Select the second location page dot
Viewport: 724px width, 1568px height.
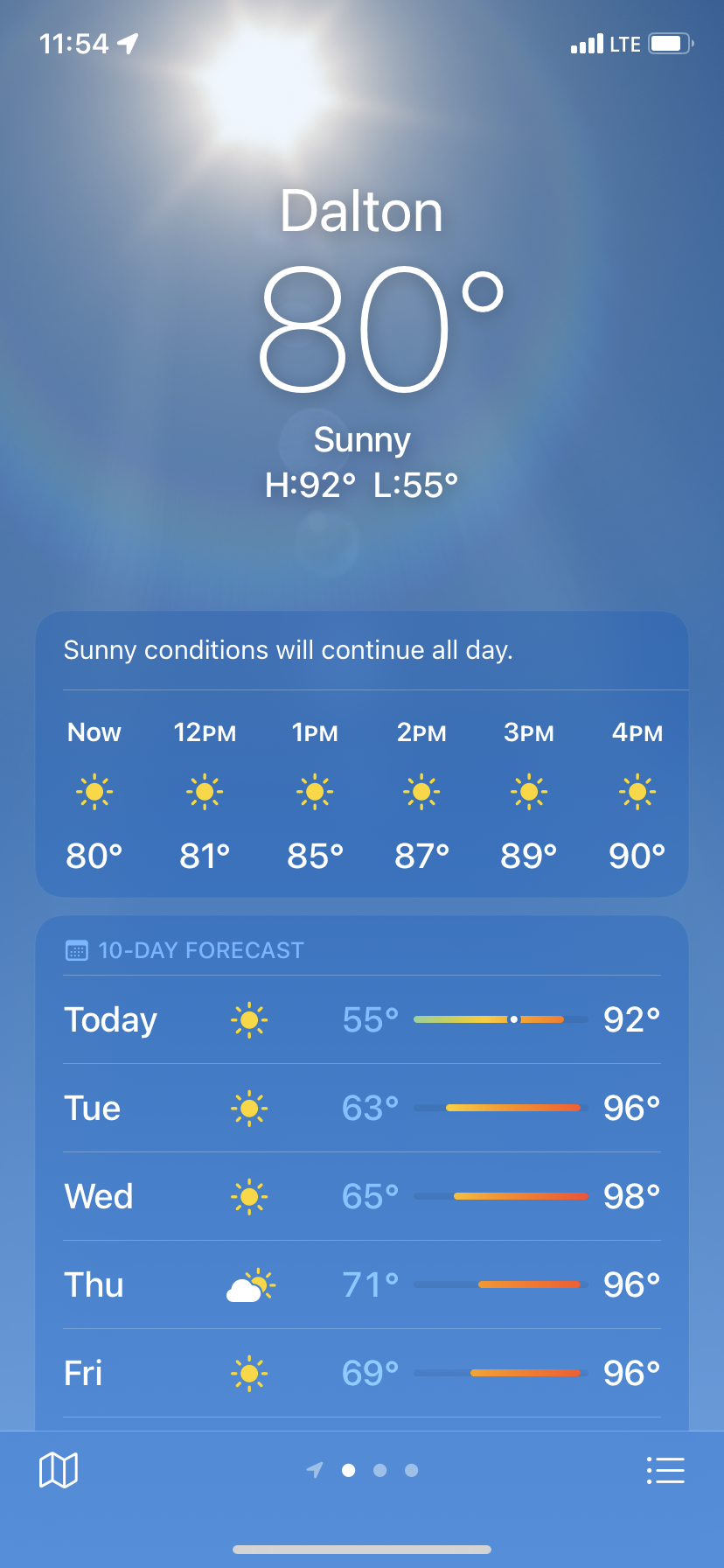tap(380, 1470)
